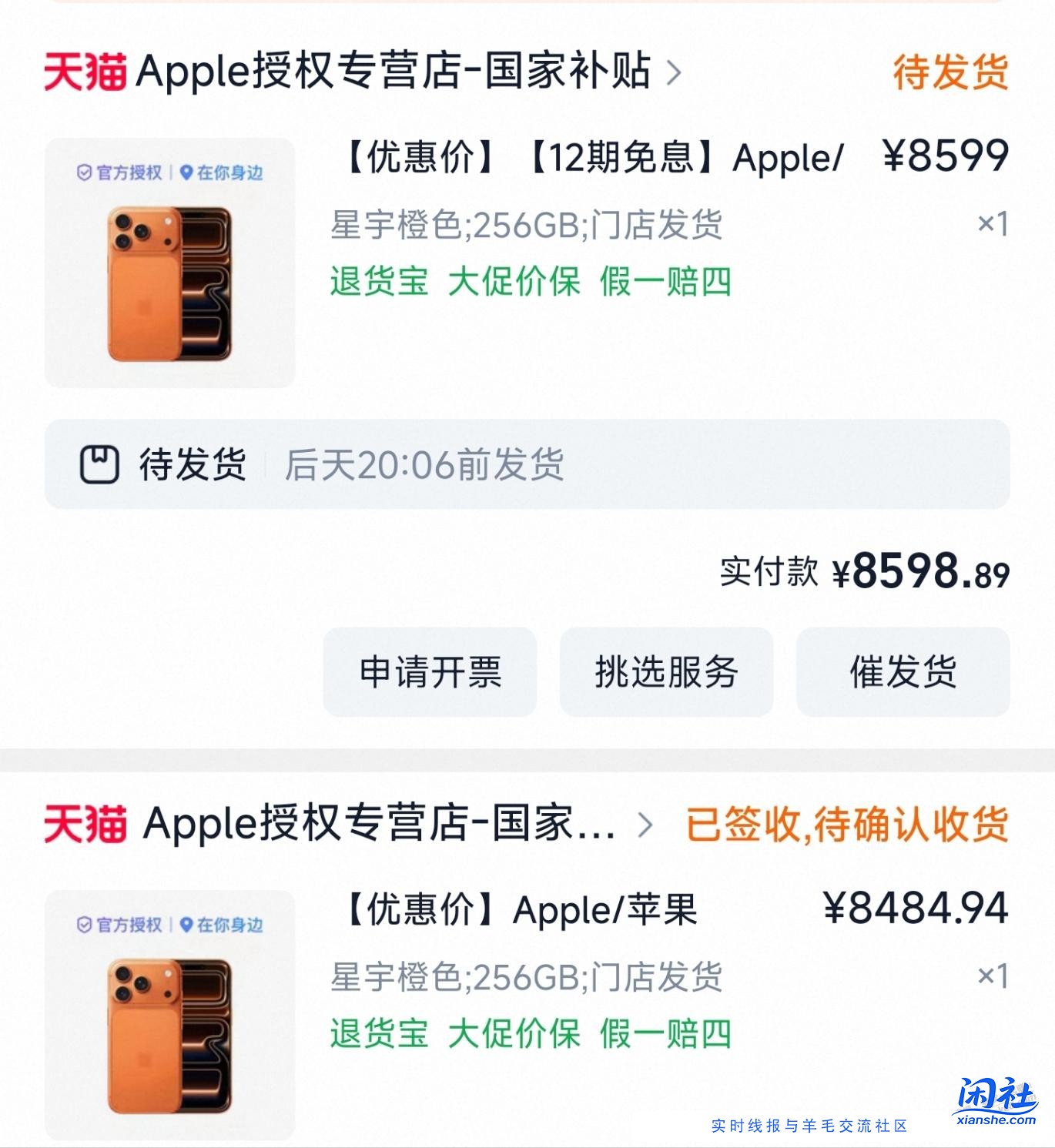
Task: Open the first store page via its chevron arrow
Action: tap(674, 72)
